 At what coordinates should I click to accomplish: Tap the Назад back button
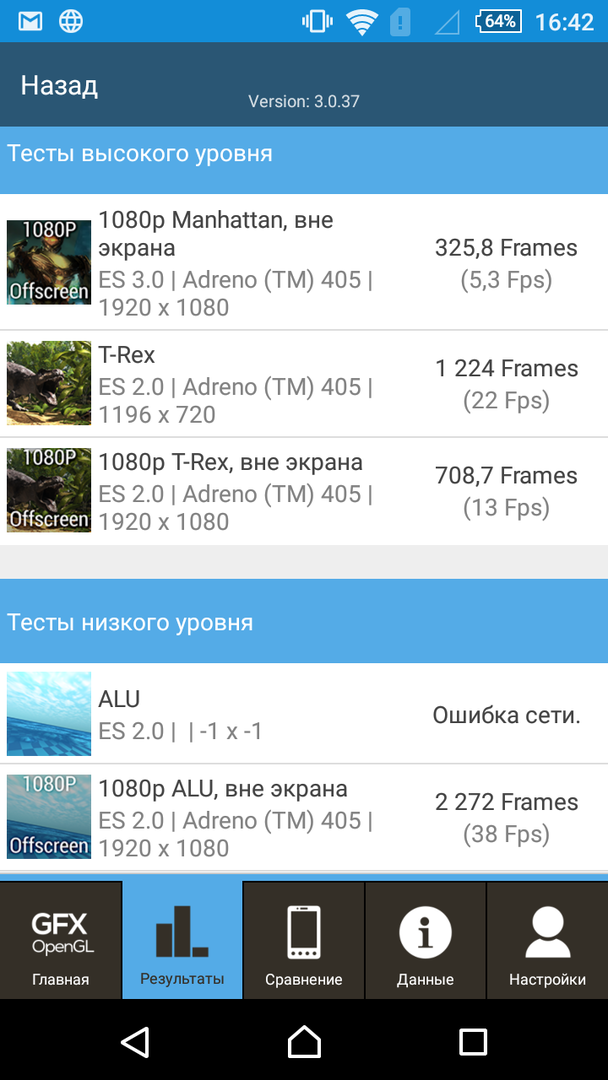tap(59, 86)
